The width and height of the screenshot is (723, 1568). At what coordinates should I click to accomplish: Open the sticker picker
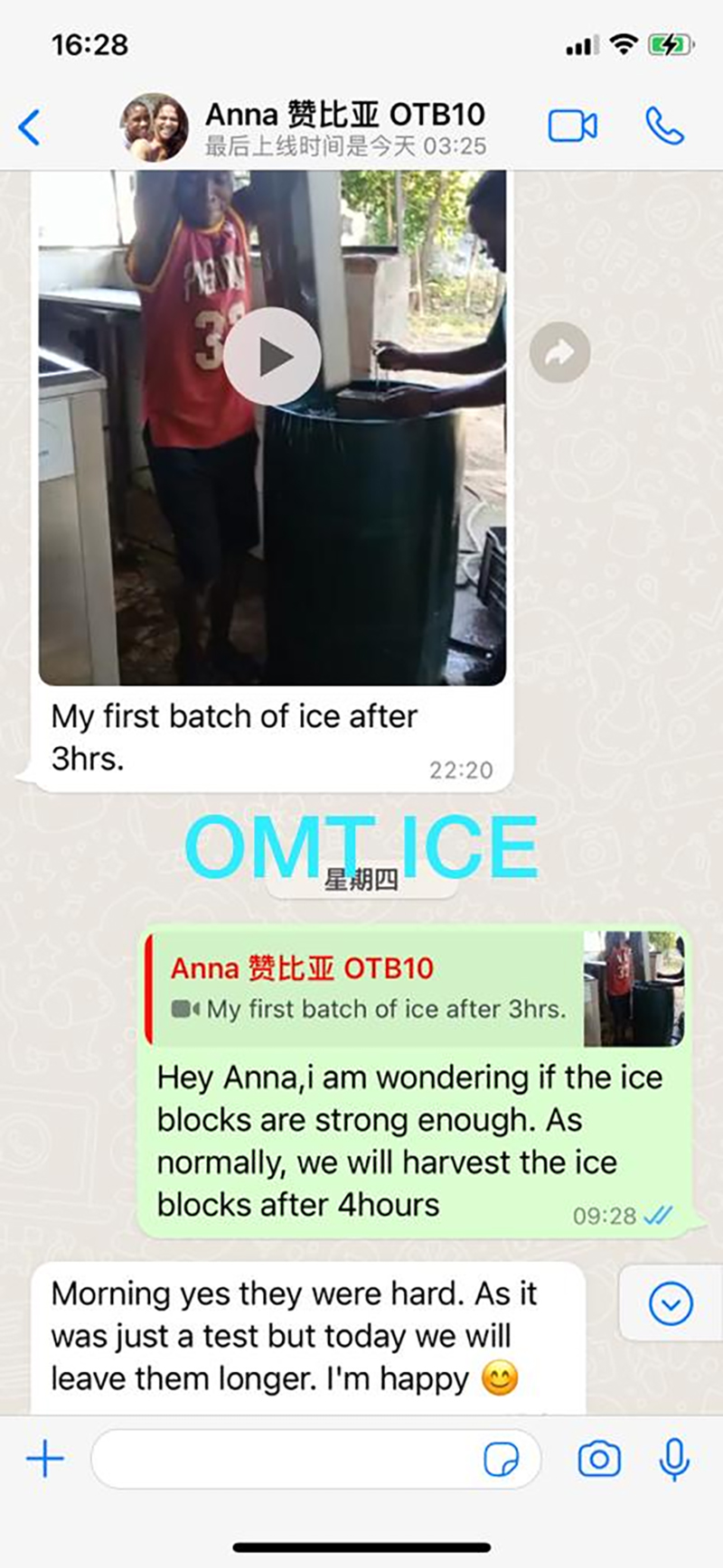(x=501, y=1459)
